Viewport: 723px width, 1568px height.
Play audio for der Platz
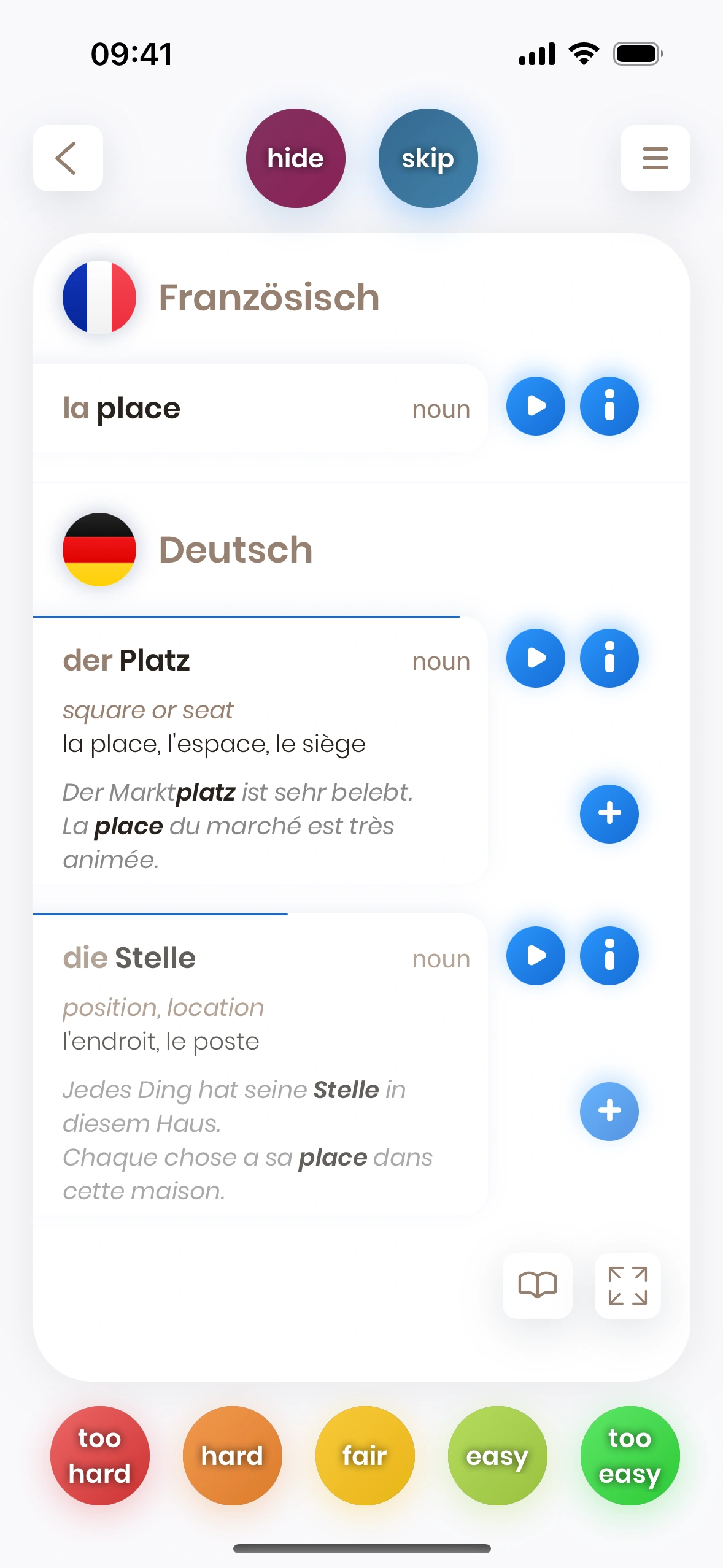coord(535,658)
